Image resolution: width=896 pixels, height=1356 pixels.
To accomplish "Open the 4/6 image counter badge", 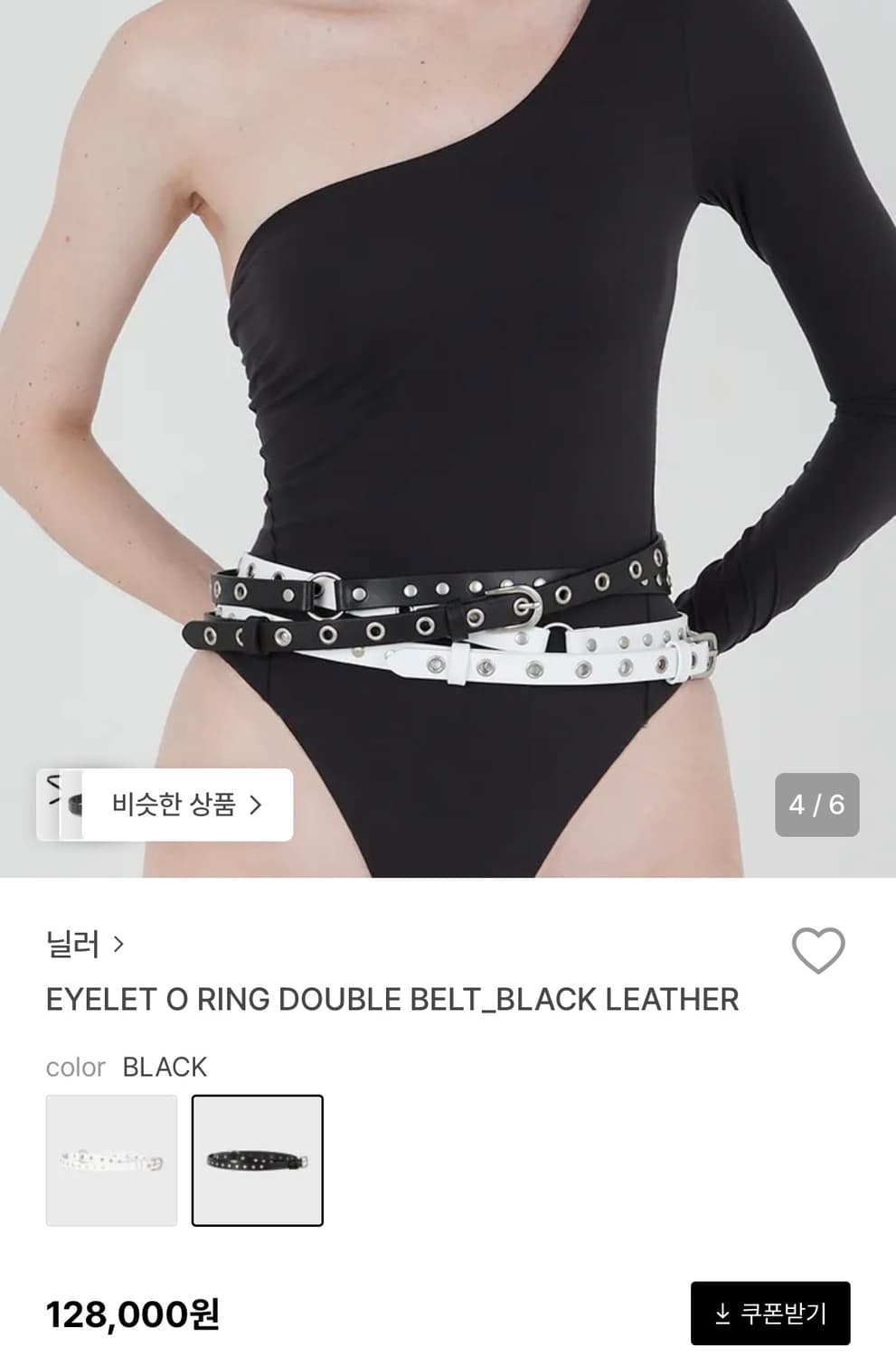I will (x=816, y=805).
